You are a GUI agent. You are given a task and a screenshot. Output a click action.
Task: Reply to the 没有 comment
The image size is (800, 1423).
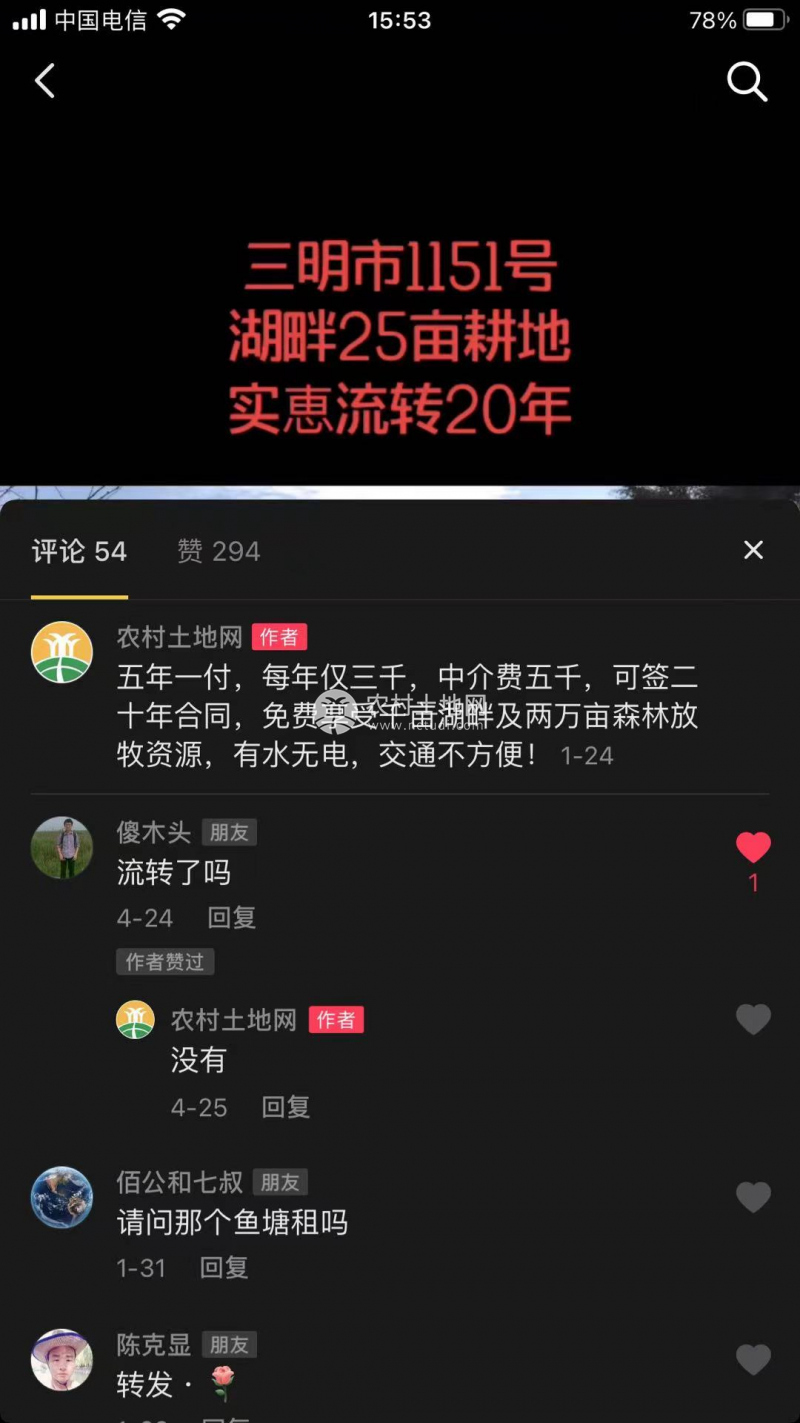(x=285, y=1107)
